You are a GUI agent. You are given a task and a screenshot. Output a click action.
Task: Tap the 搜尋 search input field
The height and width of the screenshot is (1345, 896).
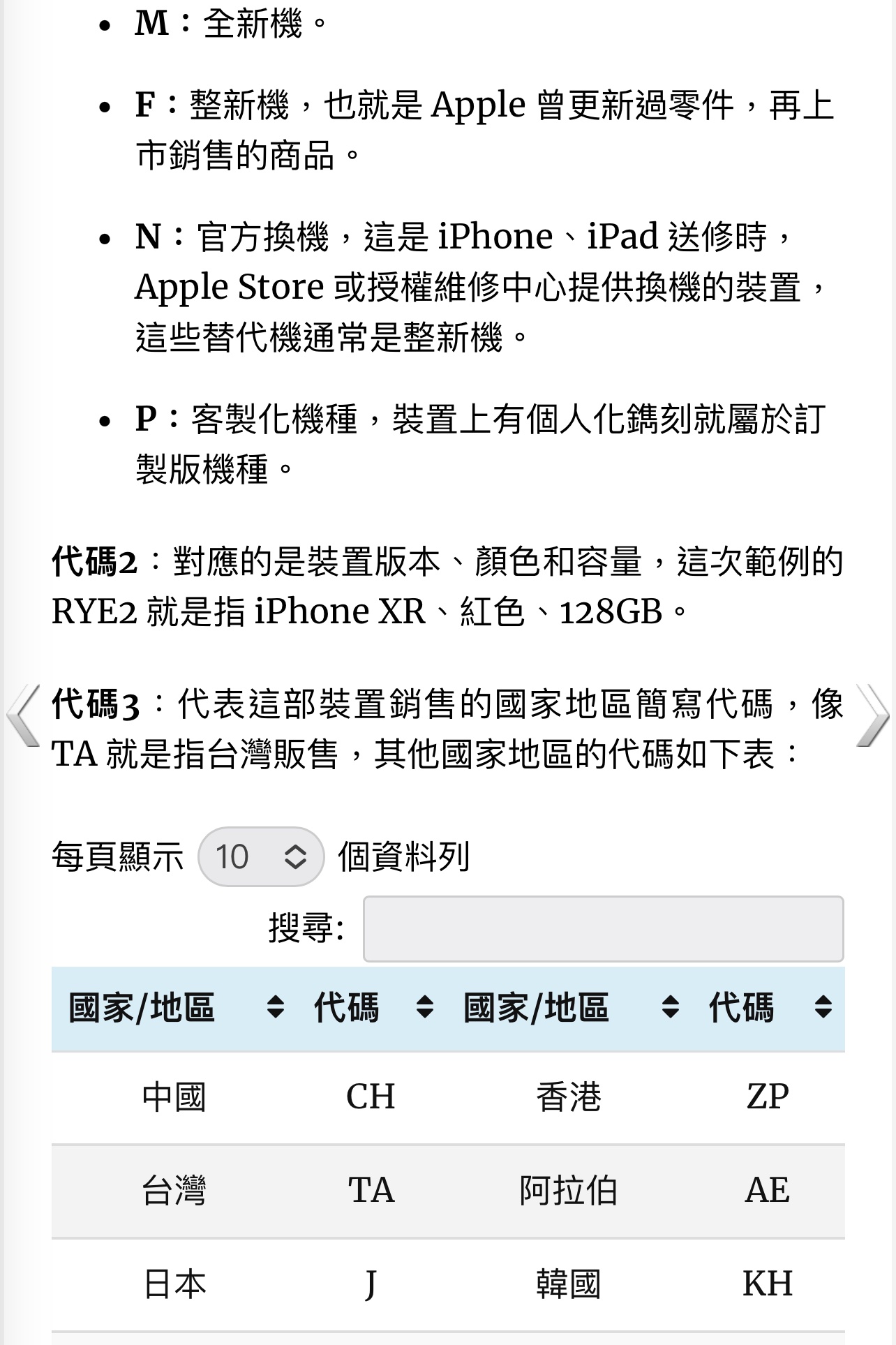pos(603,929)
